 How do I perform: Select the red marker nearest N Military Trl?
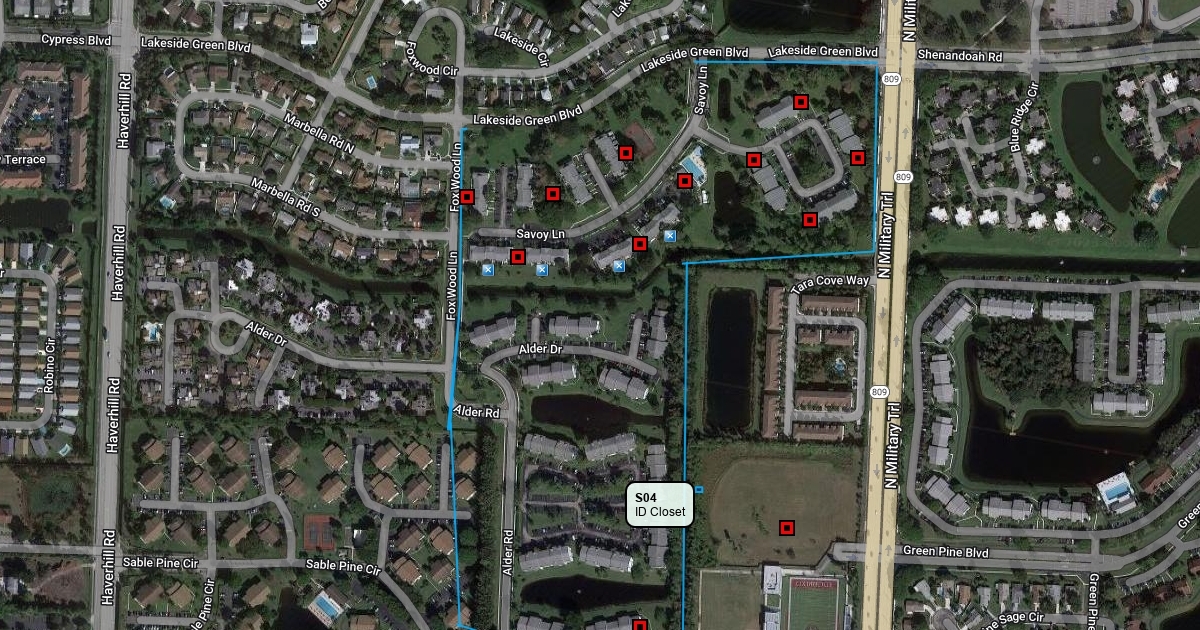[857, 157]
